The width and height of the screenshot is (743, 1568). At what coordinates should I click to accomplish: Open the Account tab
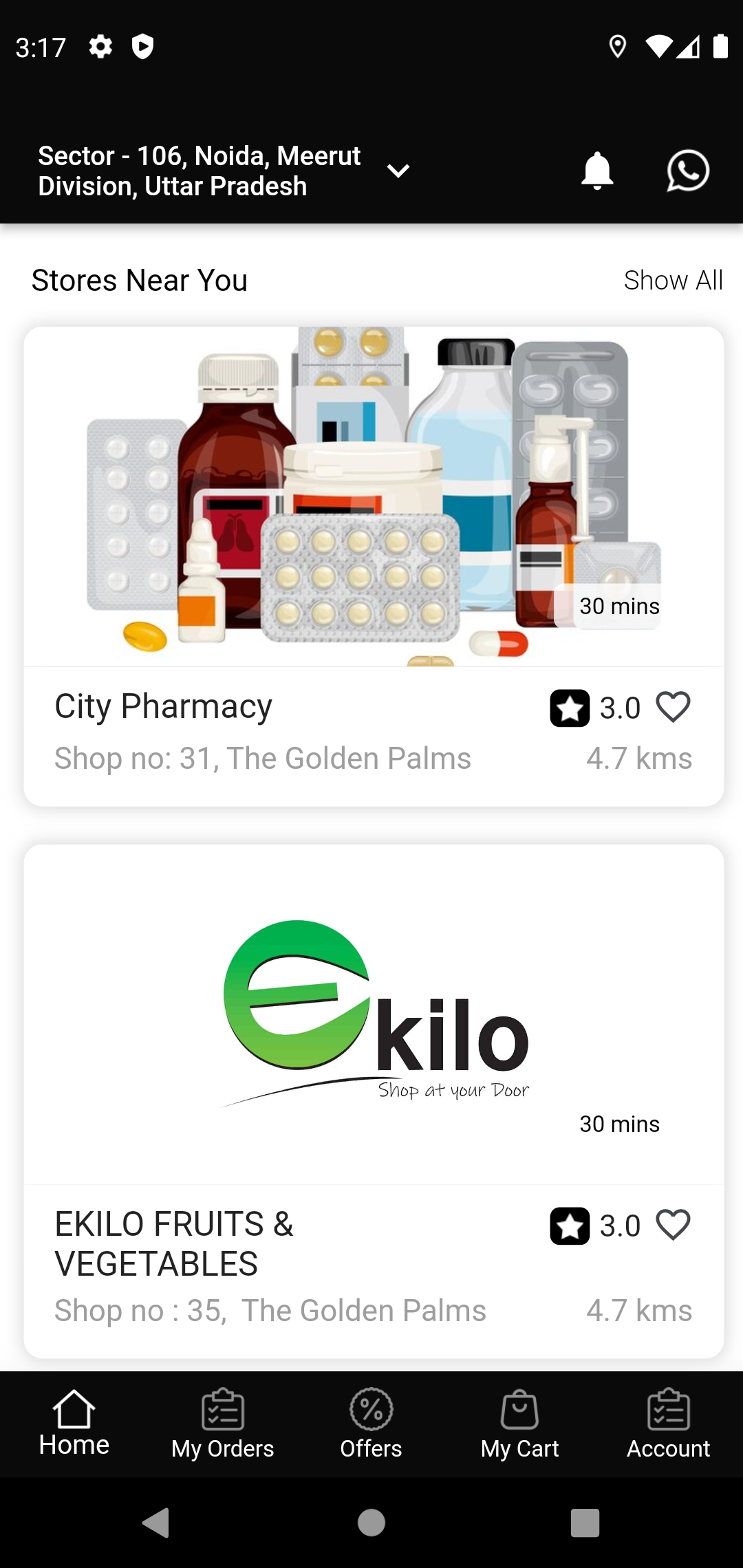point(669,1424)
